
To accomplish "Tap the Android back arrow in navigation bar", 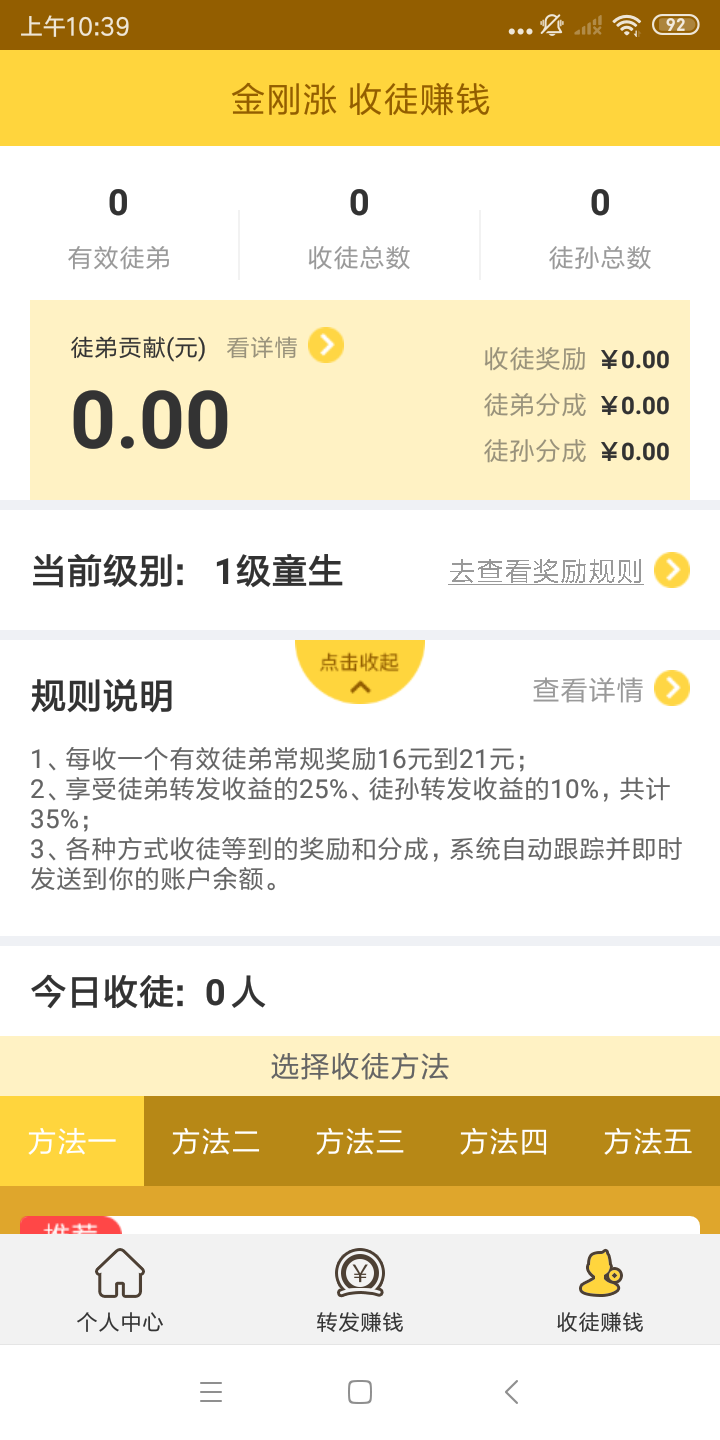I will tap(510, 1391).
